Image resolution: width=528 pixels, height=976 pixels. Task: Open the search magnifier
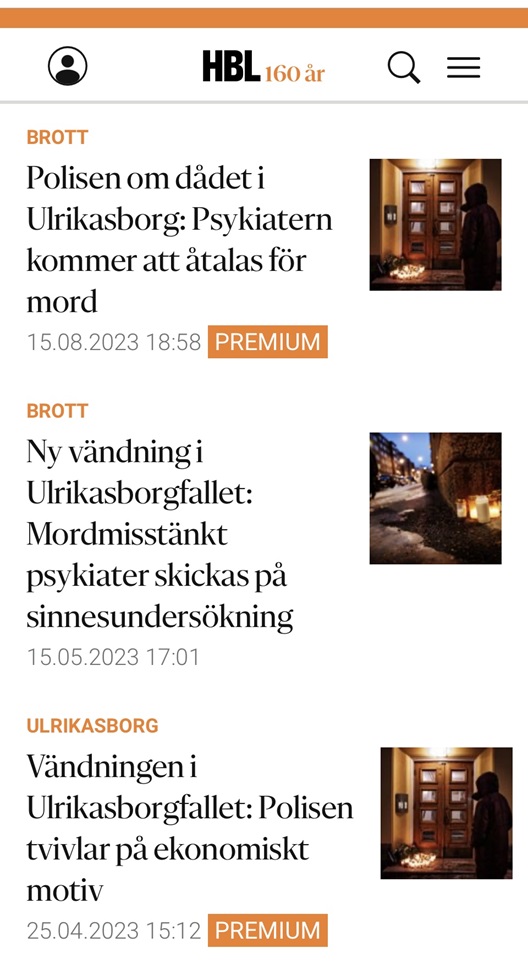(404, 67)
